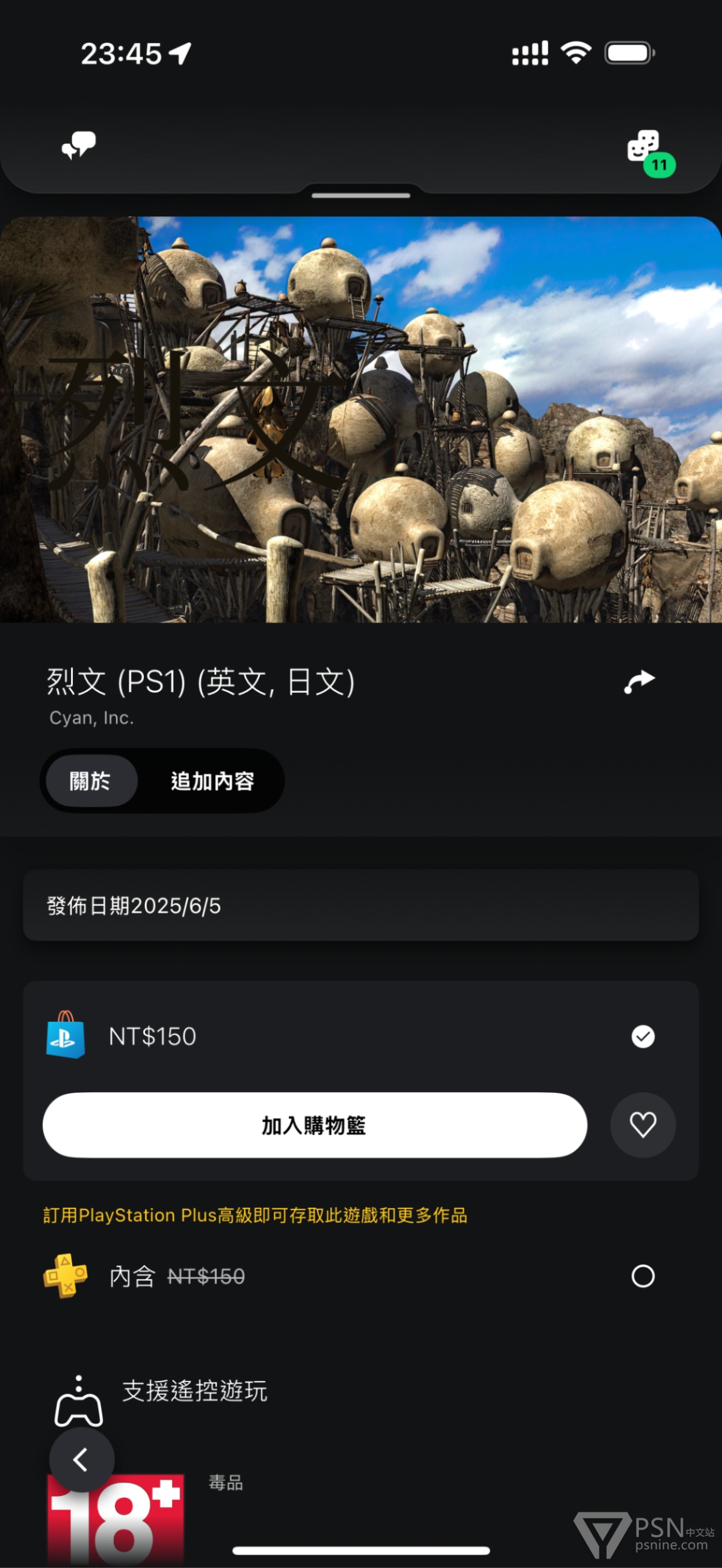Switch to the 追加內容 tab
Image resolution: width=722 pixels, height=1568 pixels.
tap(212, 781)
